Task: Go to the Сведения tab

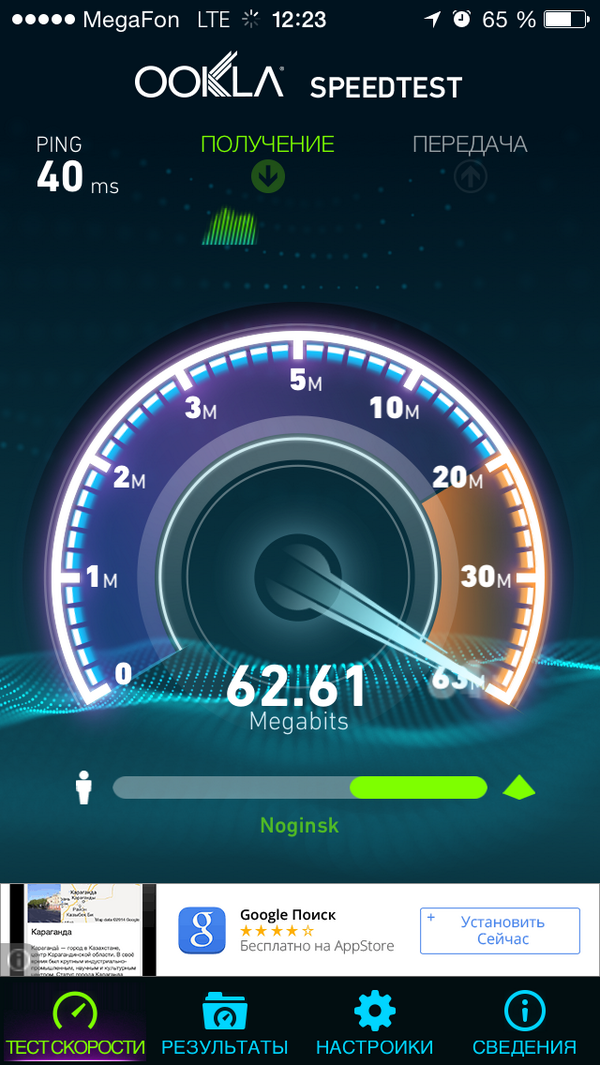Action: pyautogui.click(x=524, y=1023)
